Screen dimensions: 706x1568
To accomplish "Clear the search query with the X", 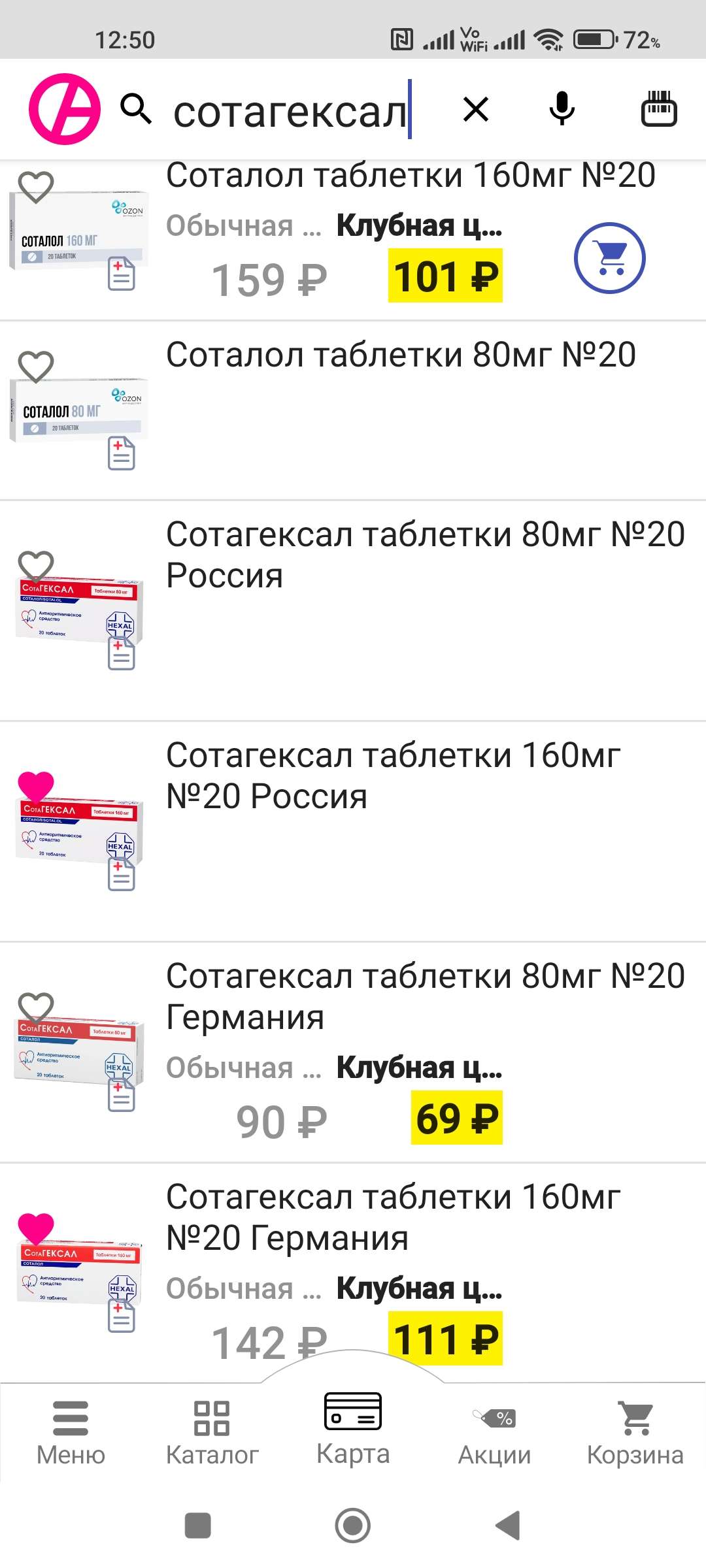I will [476, 109].
